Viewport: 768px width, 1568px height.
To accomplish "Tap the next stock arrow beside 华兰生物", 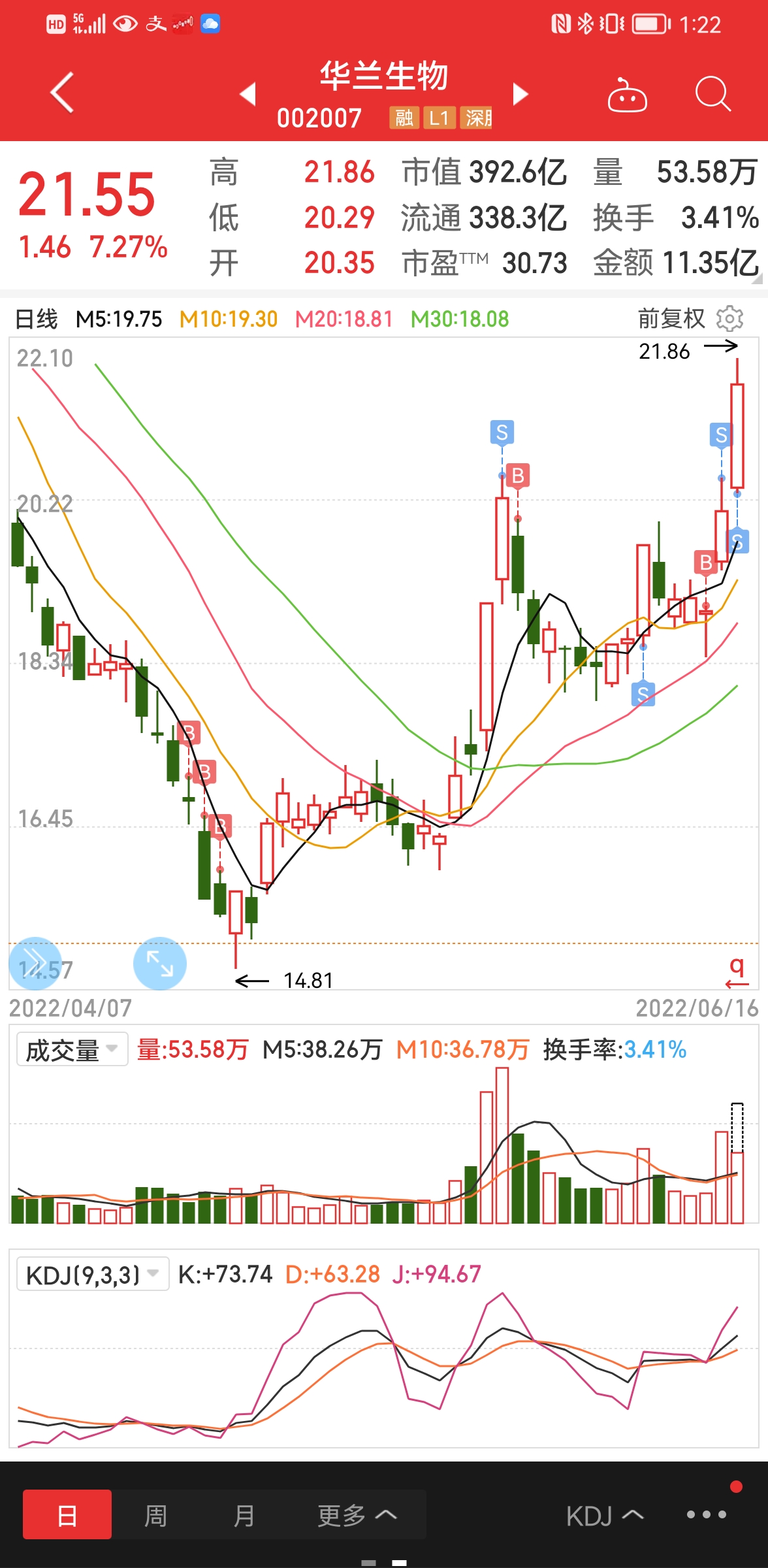I will click(x=519, y=93).
